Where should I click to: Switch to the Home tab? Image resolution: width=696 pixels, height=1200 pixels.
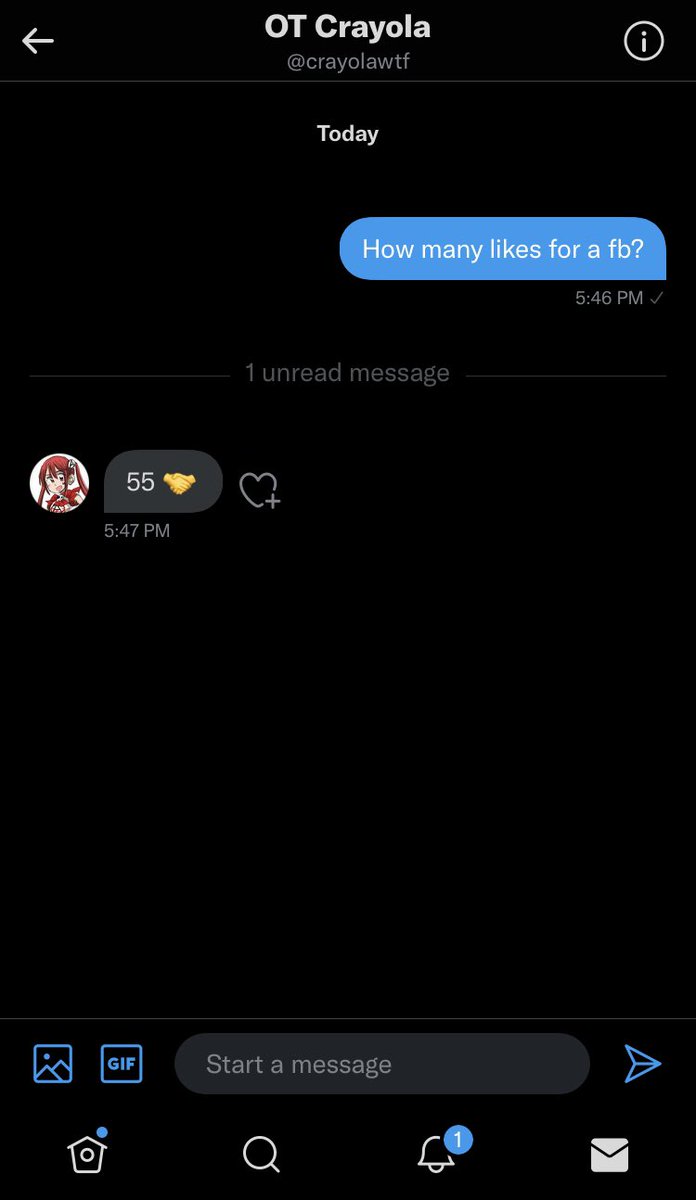click(87, 1154)
